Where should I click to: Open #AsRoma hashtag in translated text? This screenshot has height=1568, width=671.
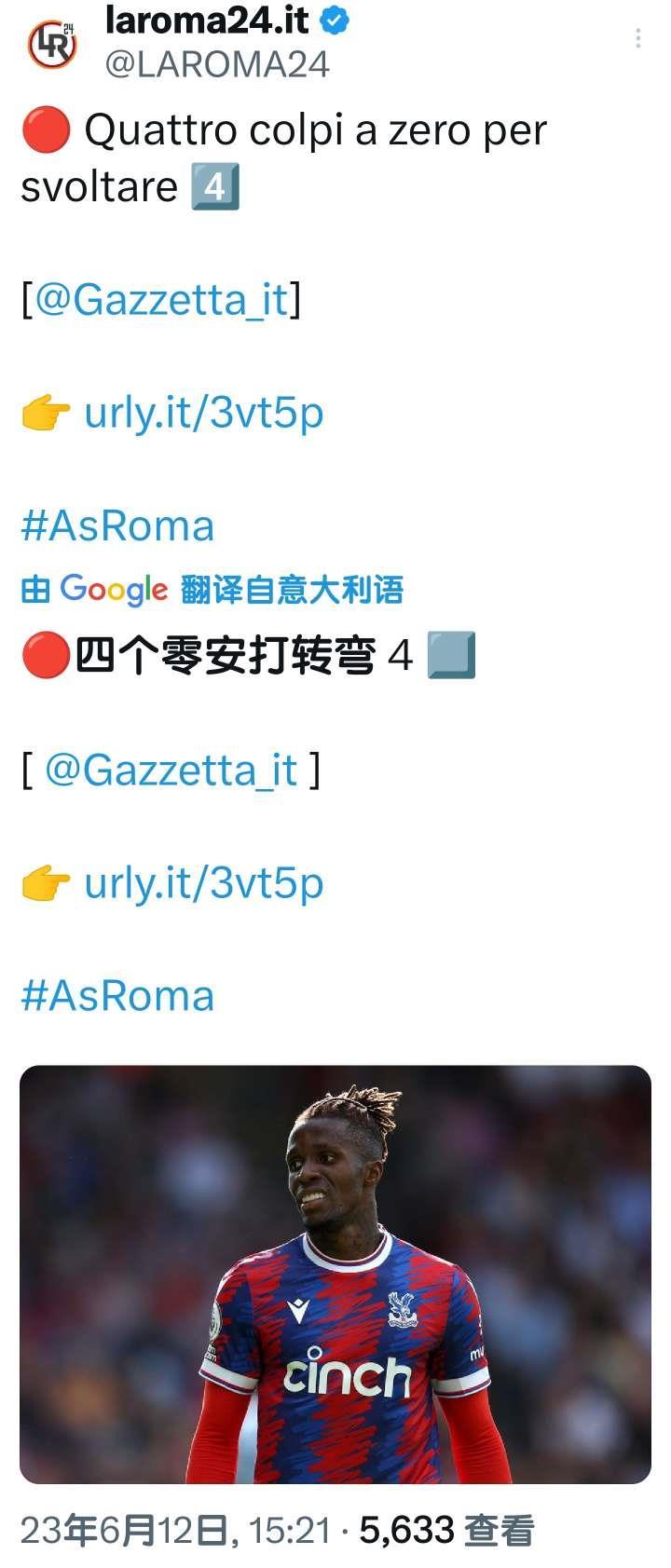117,996
